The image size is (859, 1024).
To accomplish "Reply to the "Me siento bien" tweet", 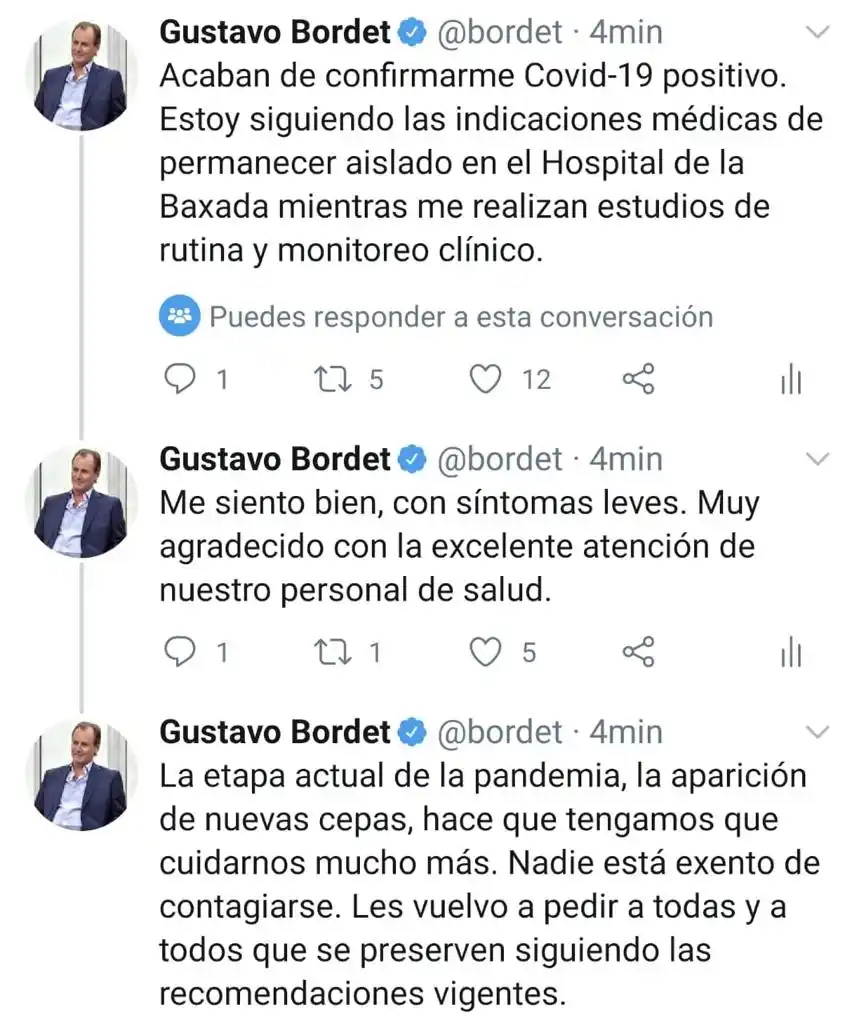I will click(x=179, y=652).
